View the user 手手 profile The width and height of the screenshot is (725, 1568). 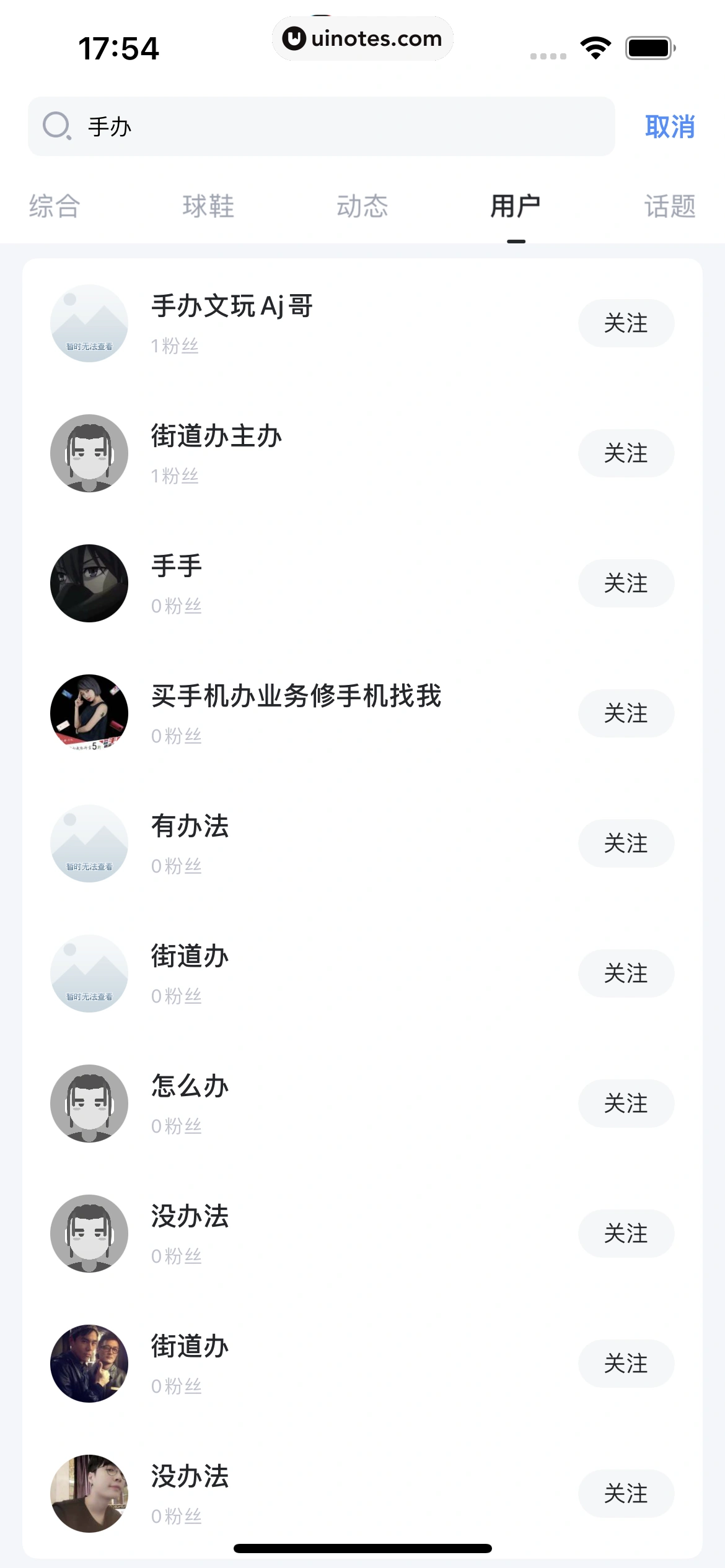tap(177, 567)
